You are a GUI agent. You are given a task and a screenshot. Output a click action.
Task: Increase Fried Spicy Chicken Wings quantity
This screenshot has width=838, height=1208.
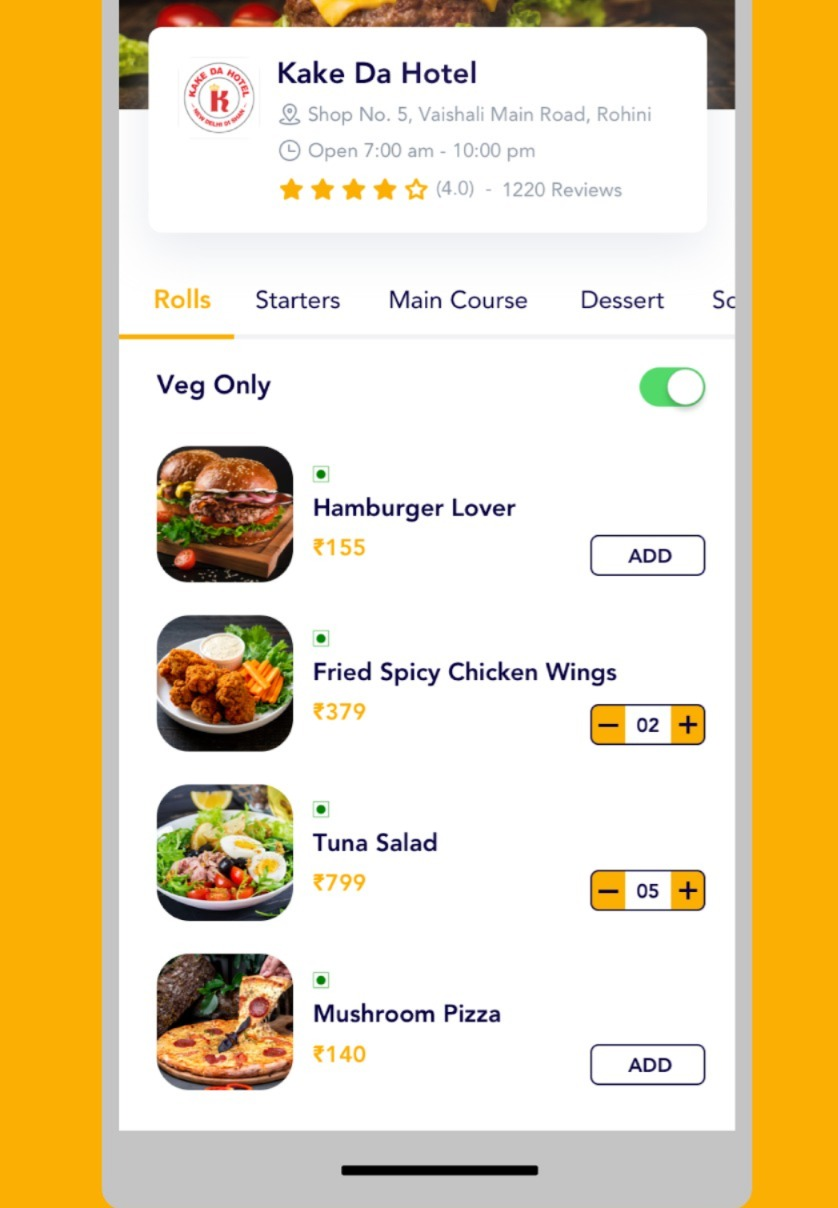[x=688, y=725]
